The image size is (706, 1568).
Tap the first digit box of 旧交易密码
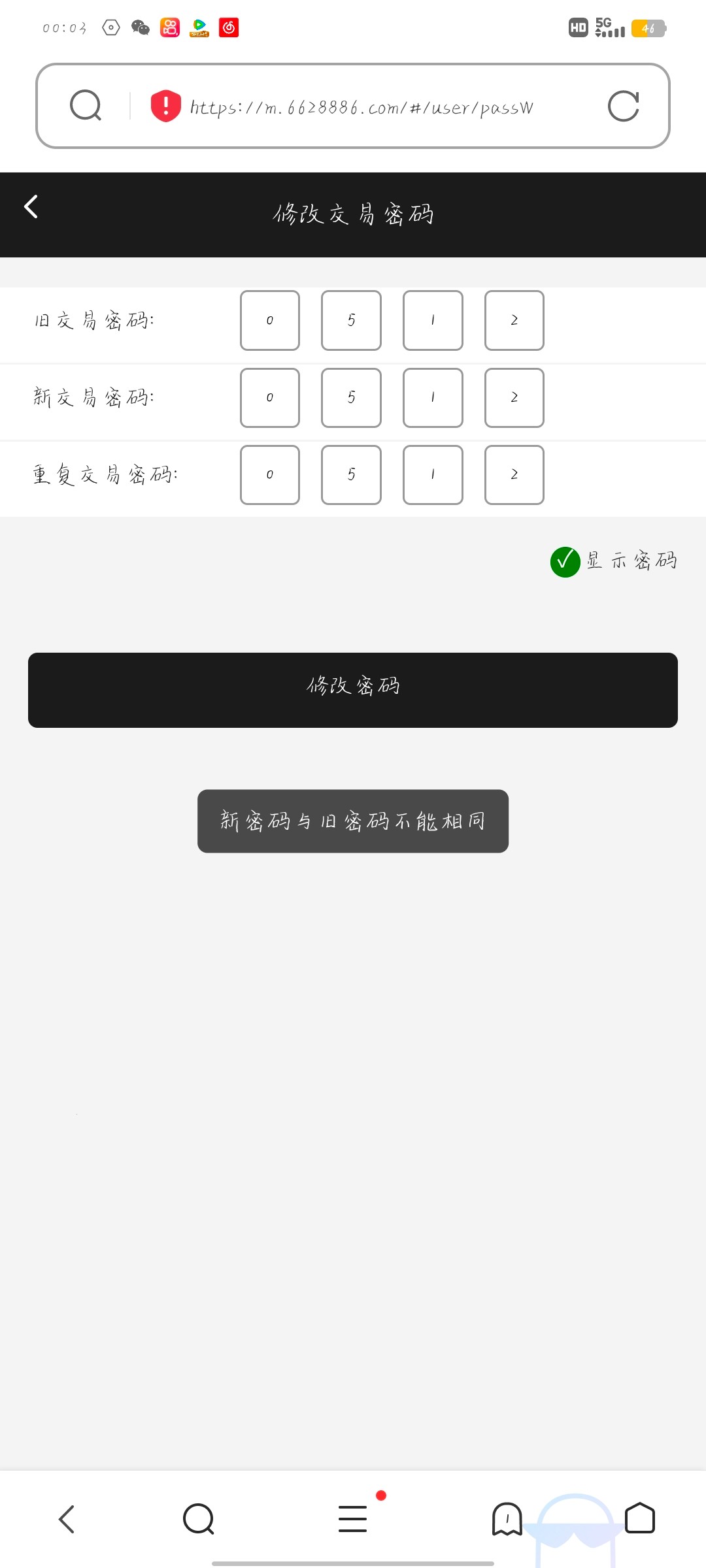(x=269, y=321)
